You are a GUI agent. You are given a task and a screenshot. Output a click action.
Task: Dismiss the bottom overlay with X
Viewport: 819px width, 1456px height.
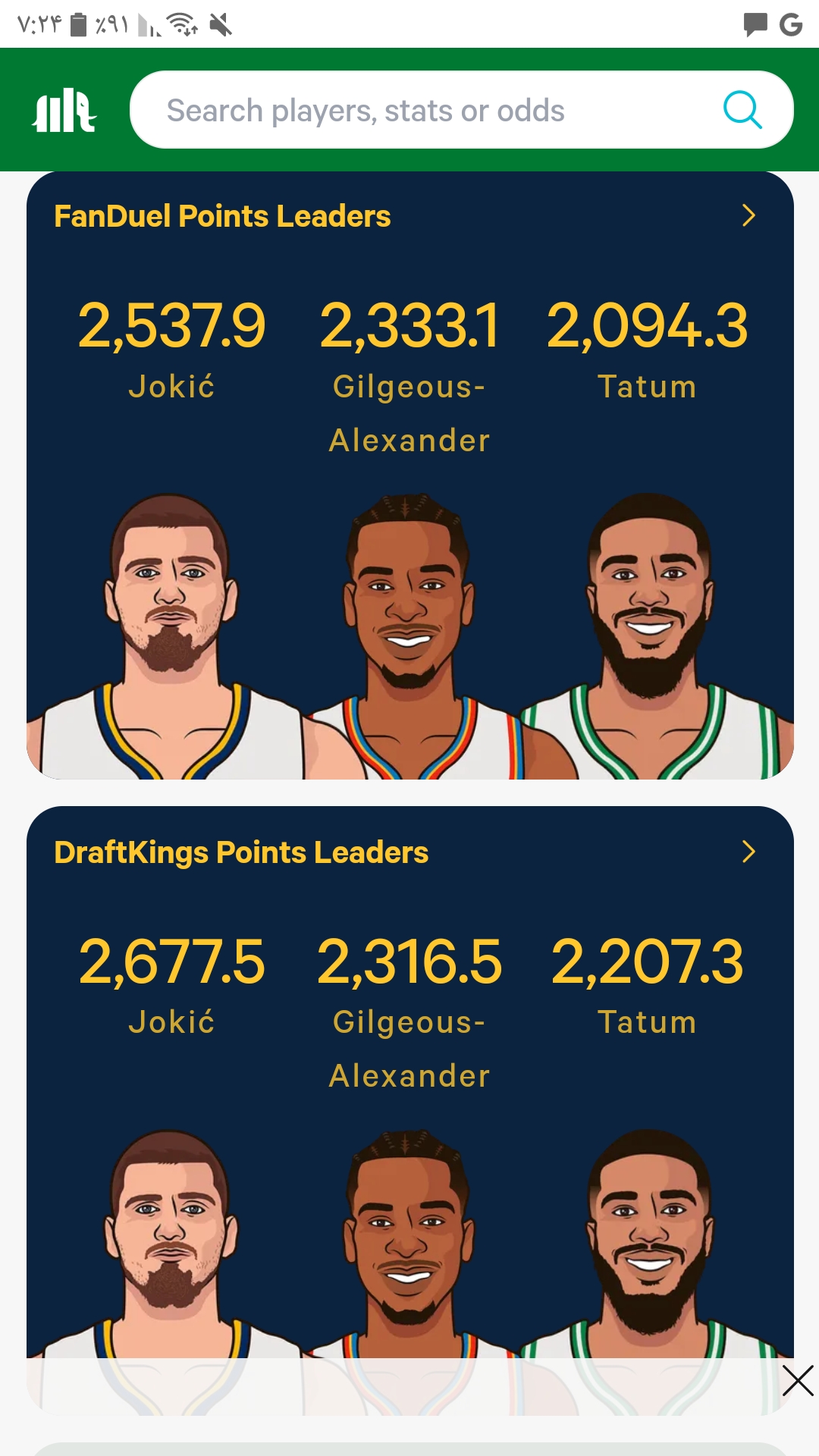798,1380
